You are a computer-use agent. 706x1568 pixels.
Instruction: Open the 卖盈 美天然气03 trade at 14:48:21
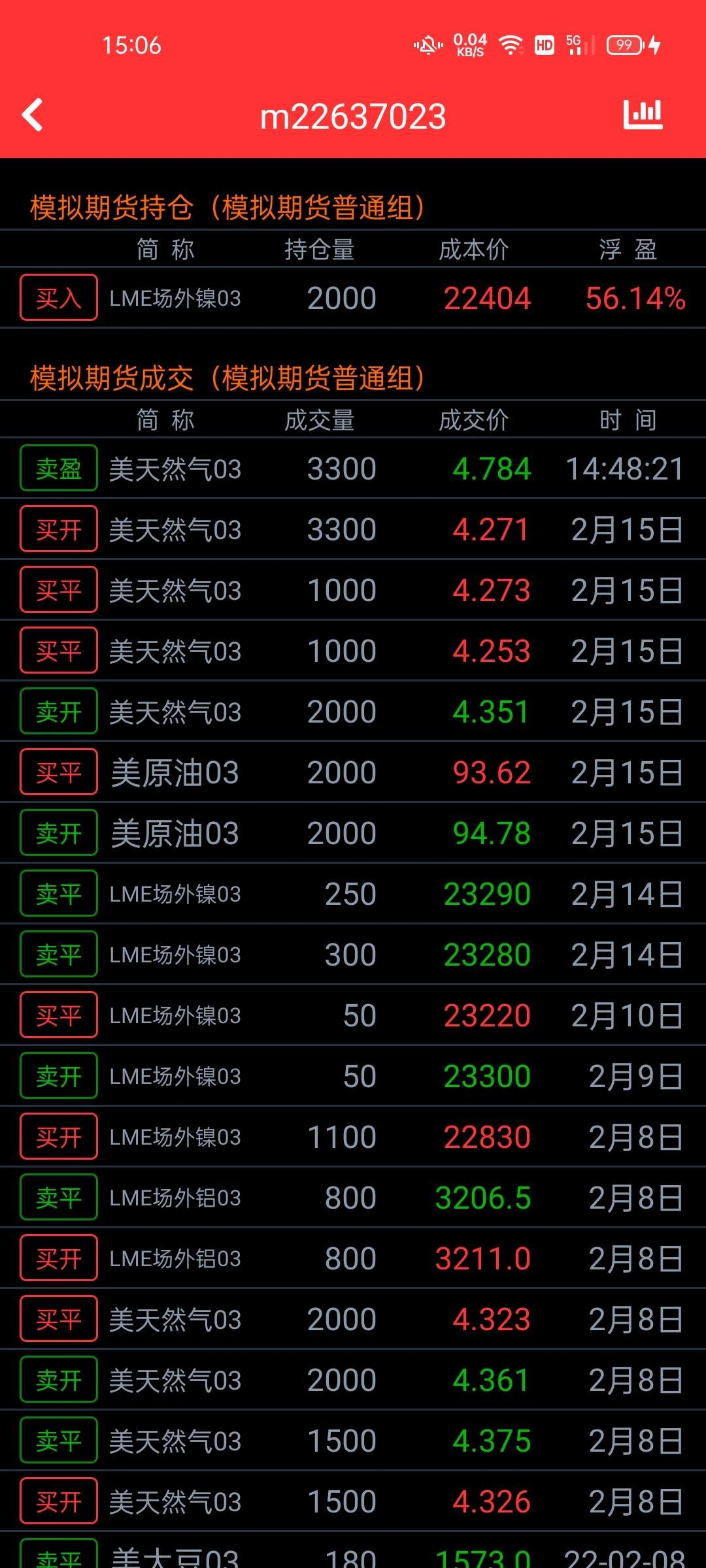coord(353,468)
